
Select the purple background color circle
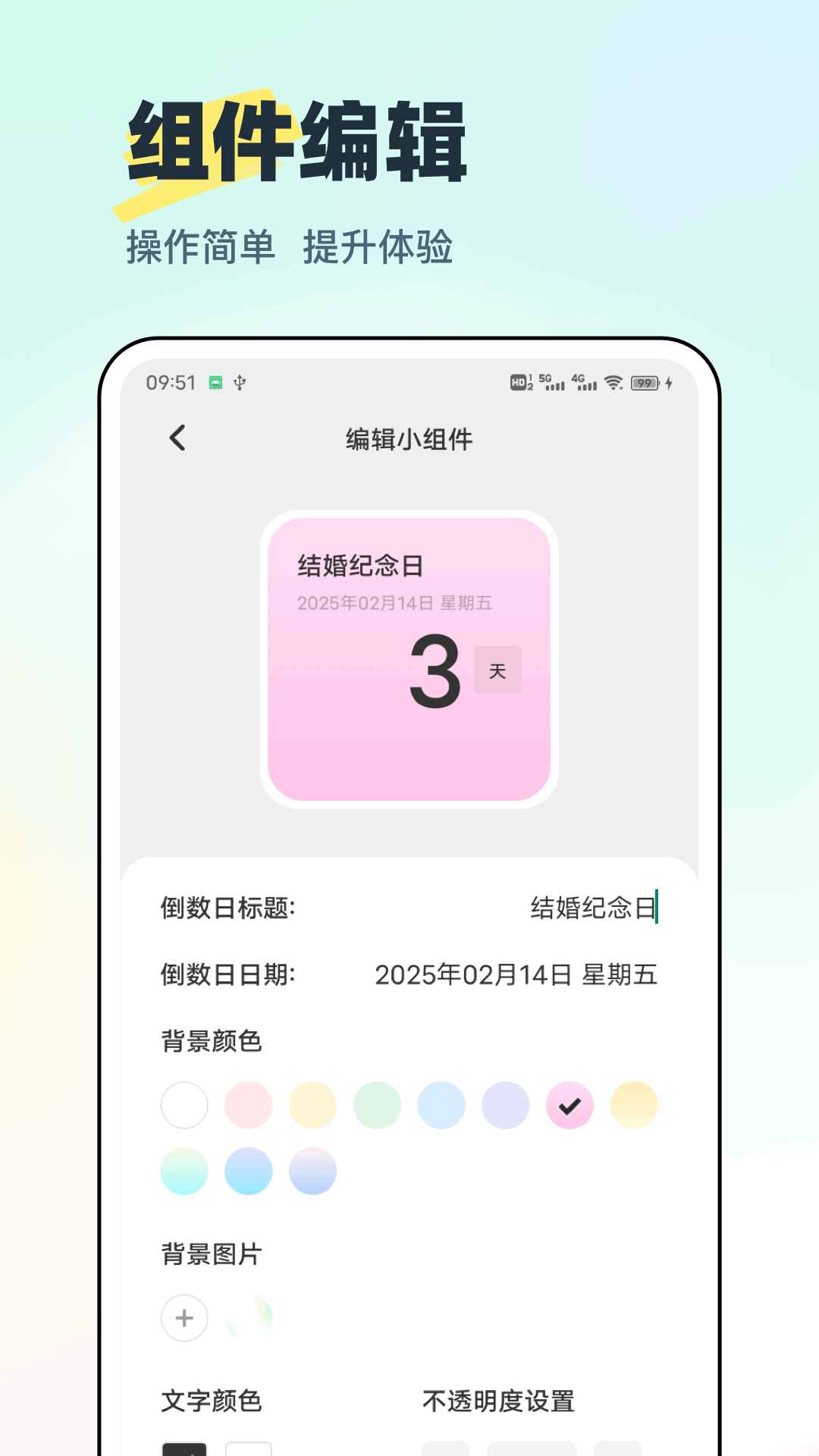point(506,1106)
